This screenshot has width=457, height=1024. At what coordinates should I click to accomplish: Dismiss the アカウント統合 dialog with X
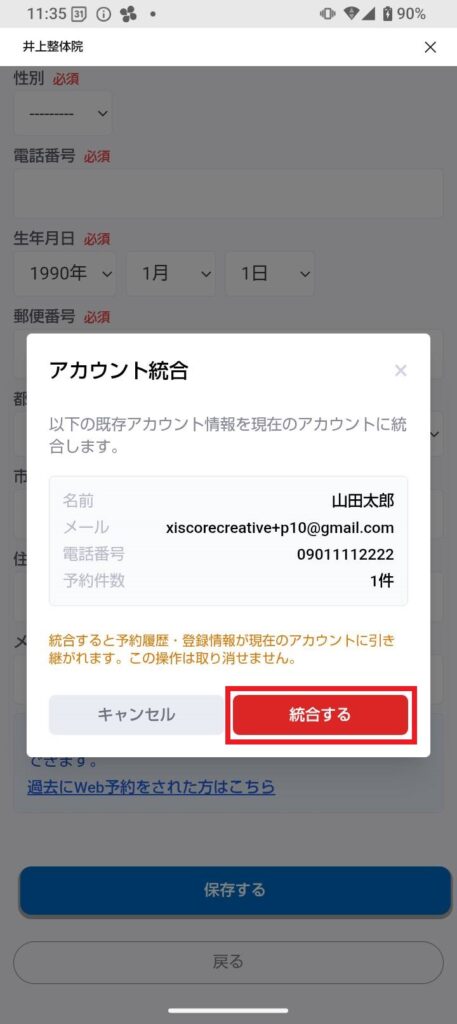tap(401, 371)
